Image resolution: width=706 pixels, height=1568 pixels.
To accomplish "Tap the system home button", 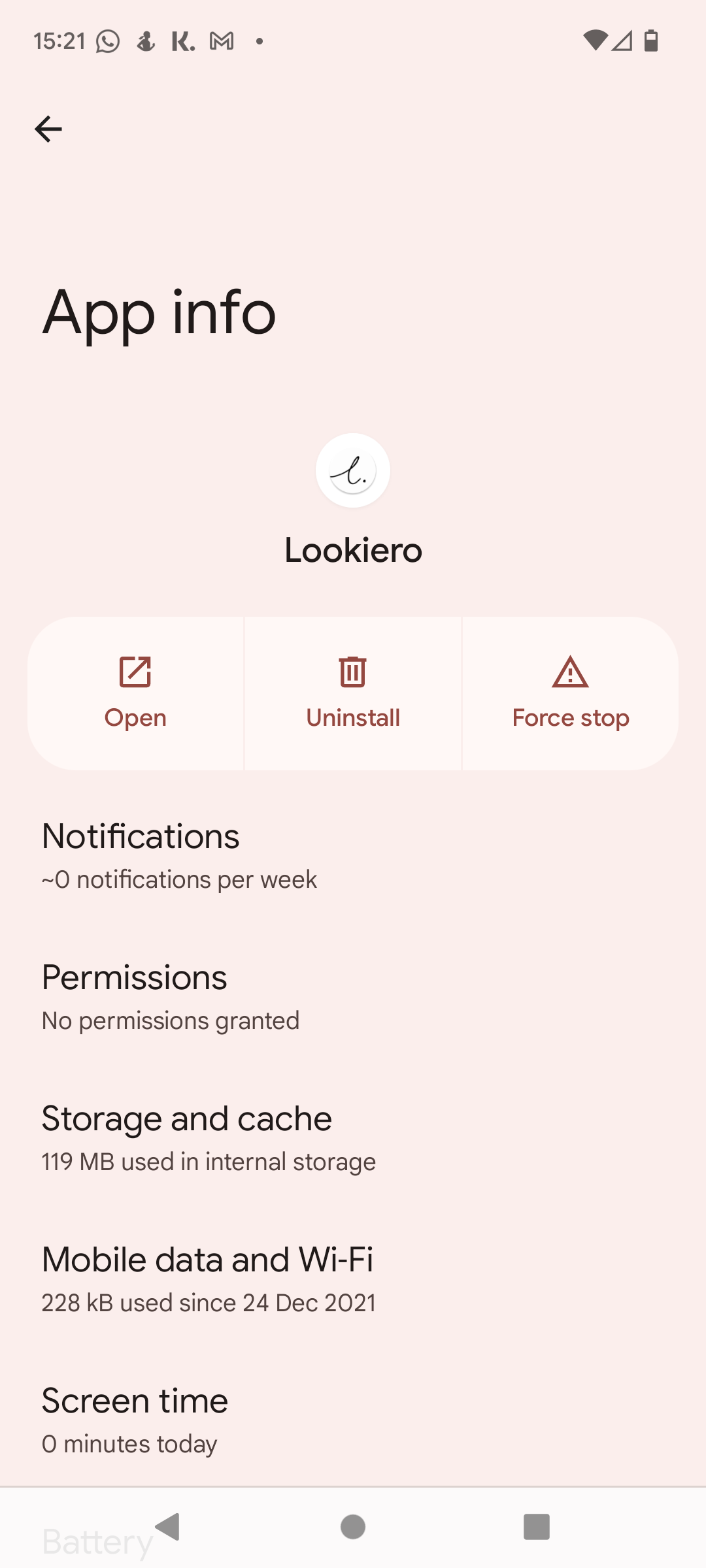I will [353, 1527].
